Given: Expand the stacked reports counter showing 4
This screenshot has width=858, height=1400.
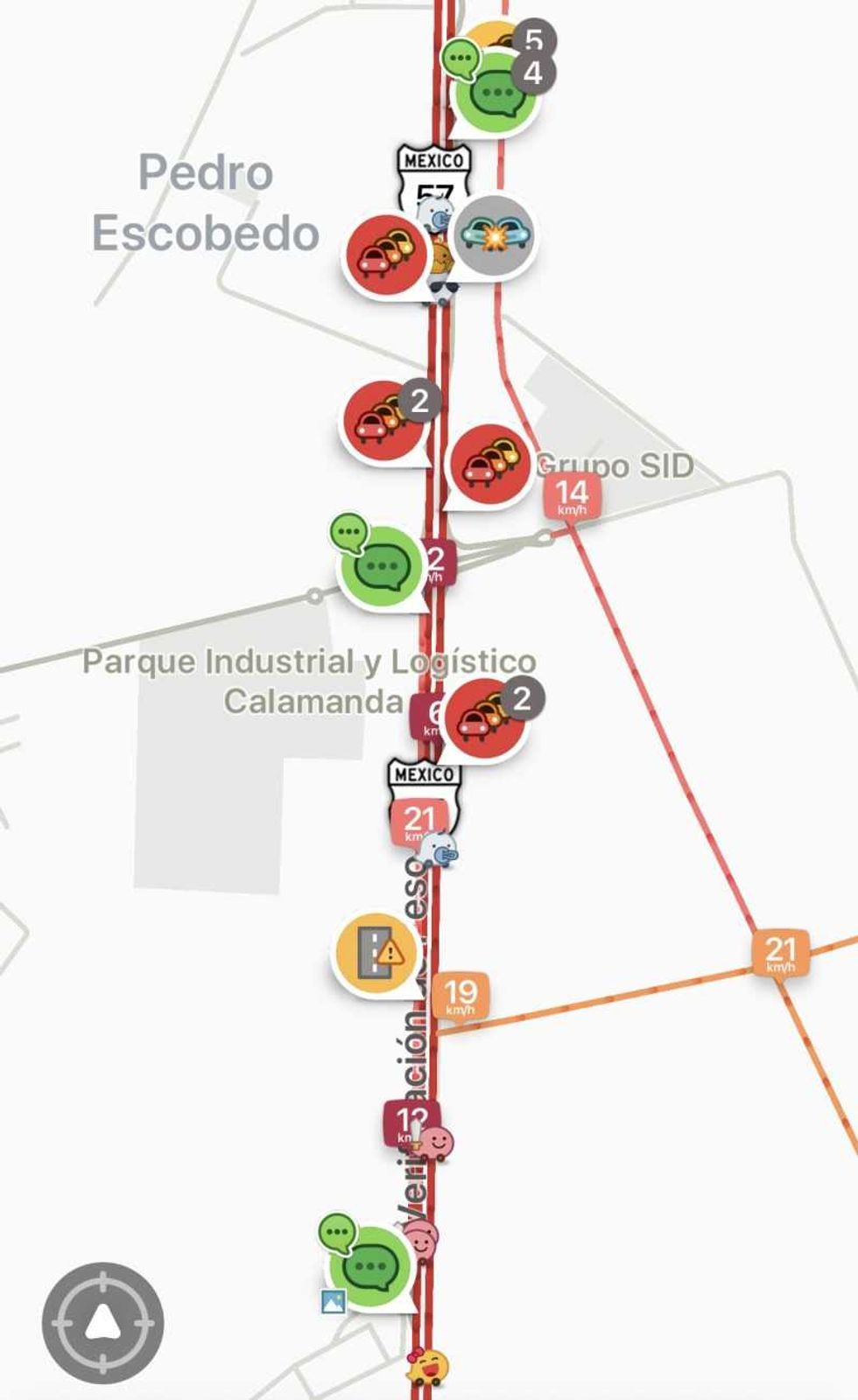Looking at the screenshot, I should click(x=534, y=73).
